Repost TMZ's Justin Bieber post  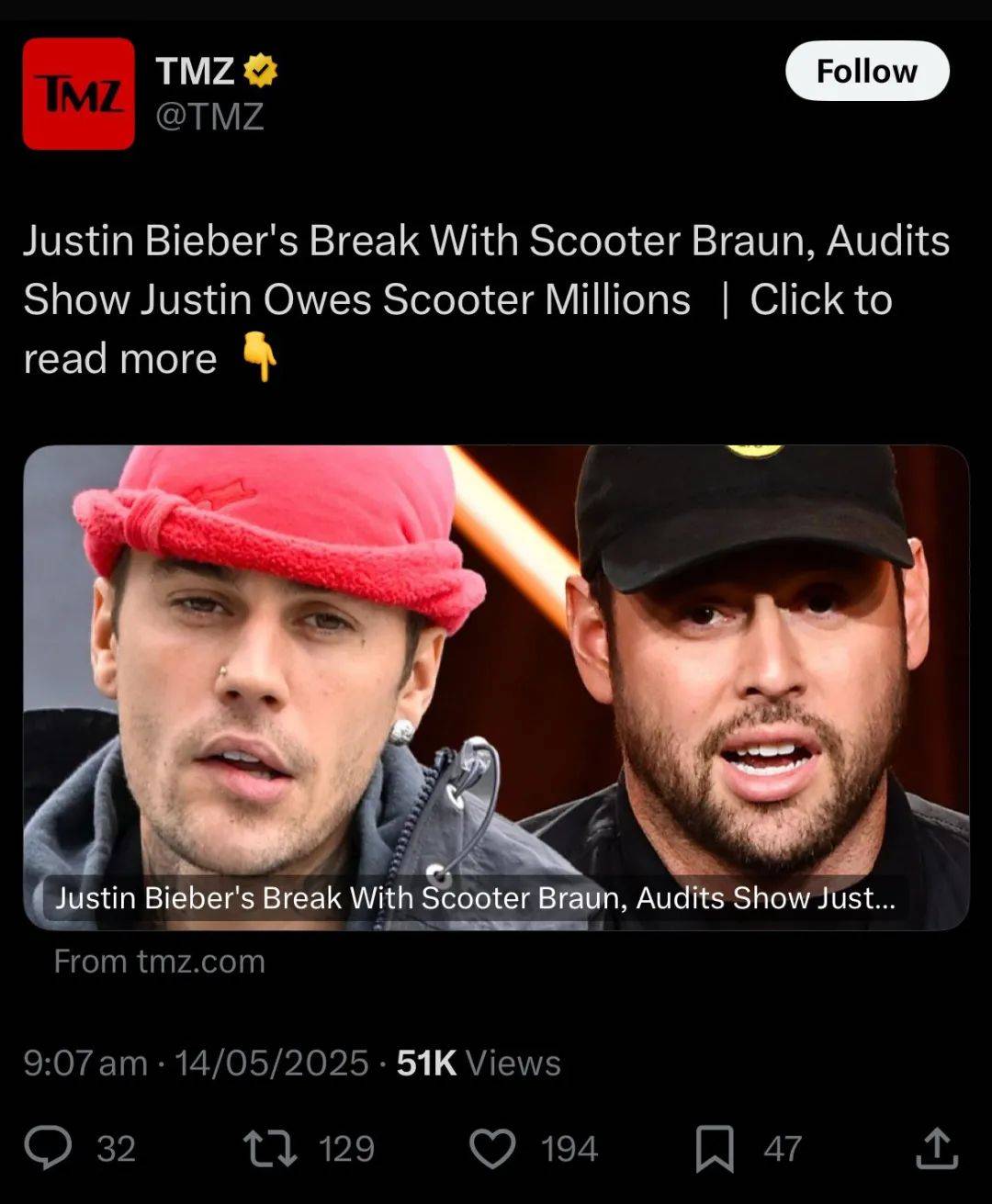pos(269,1148)
